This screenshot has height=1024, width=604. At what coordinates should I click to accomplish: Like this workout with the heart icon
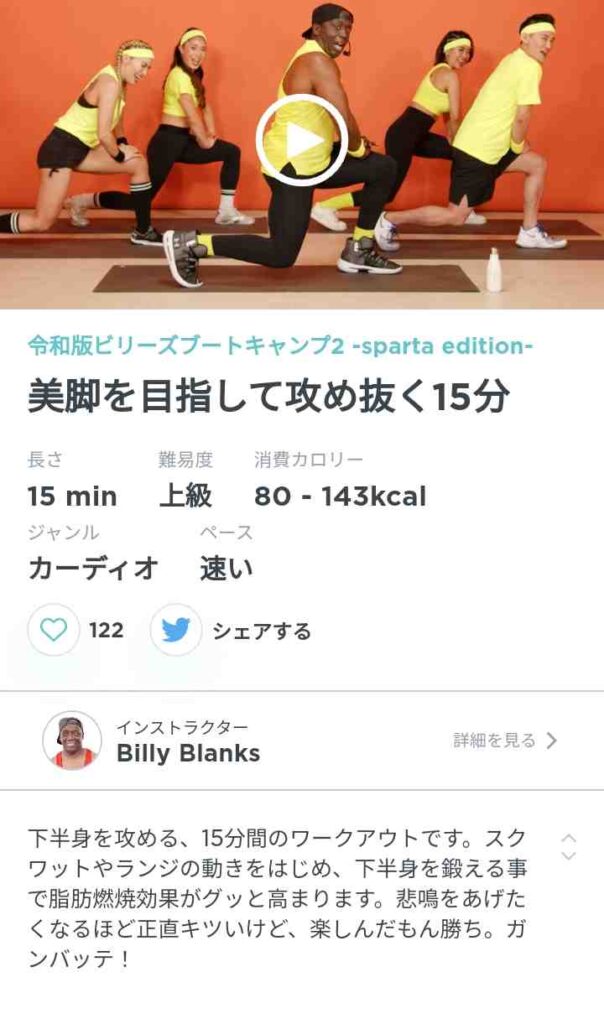54,630
